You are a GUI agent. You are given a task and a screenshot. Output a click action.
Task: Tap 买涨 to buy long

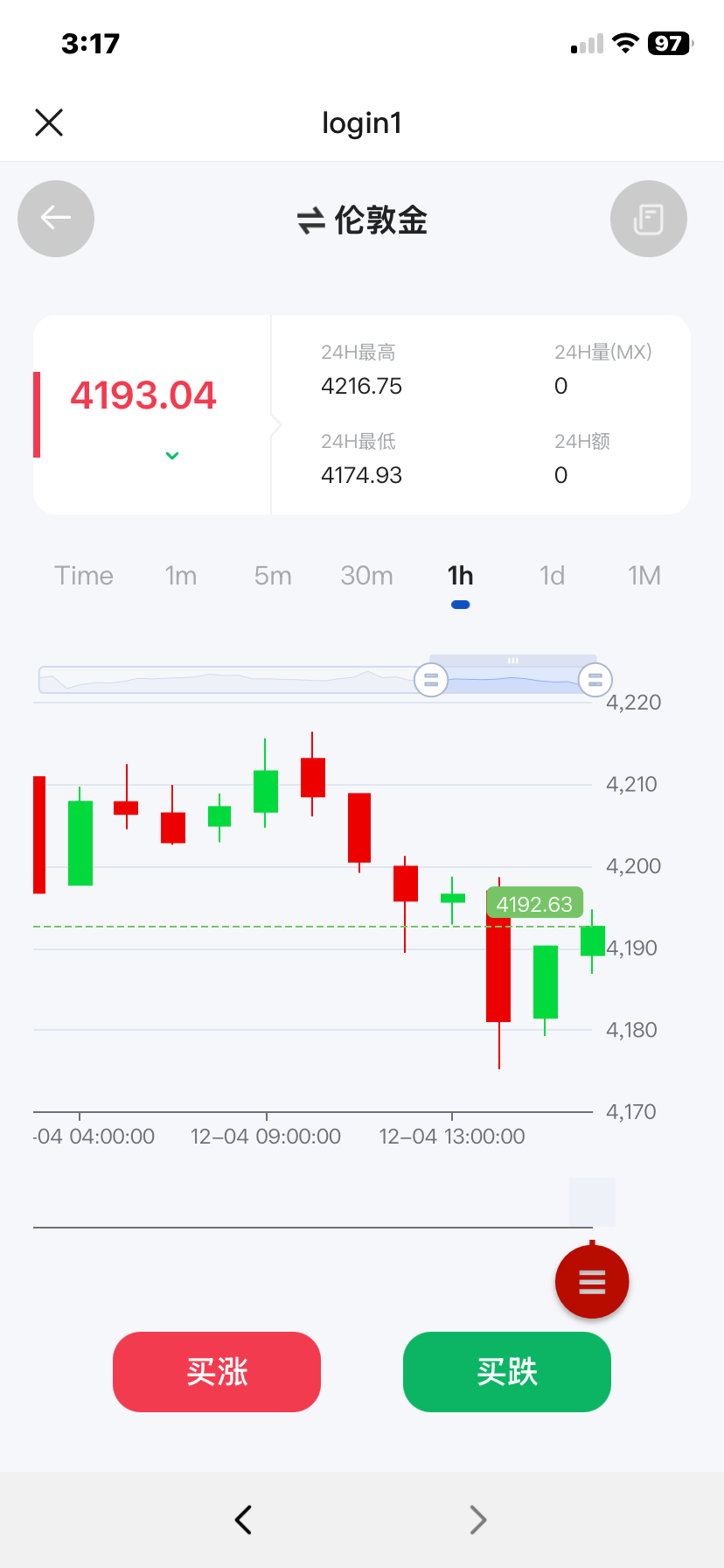click(x=217, y=1372)
